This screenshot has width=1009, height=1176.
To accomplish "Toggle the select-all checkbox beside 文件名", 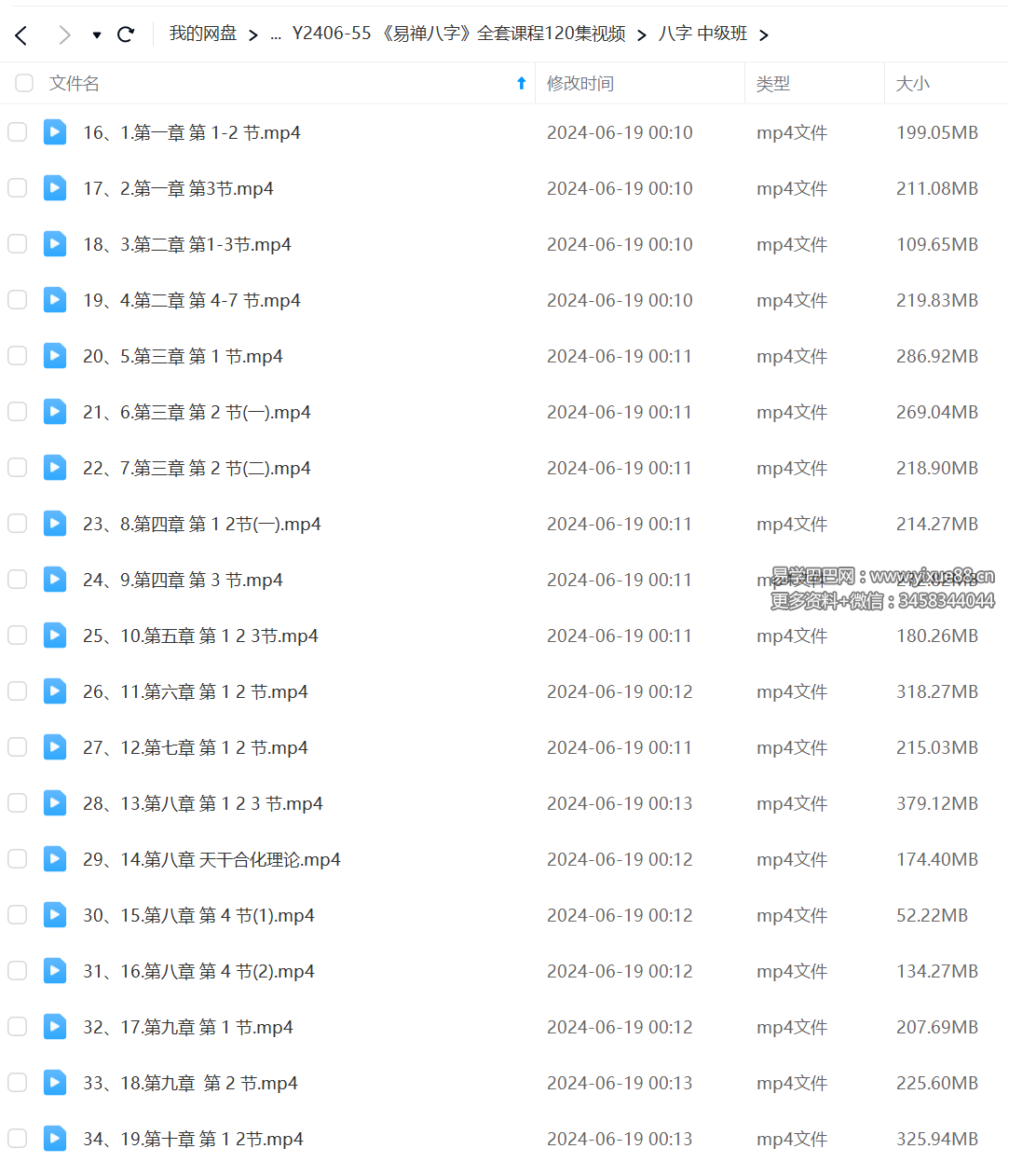I will [24, 83].
